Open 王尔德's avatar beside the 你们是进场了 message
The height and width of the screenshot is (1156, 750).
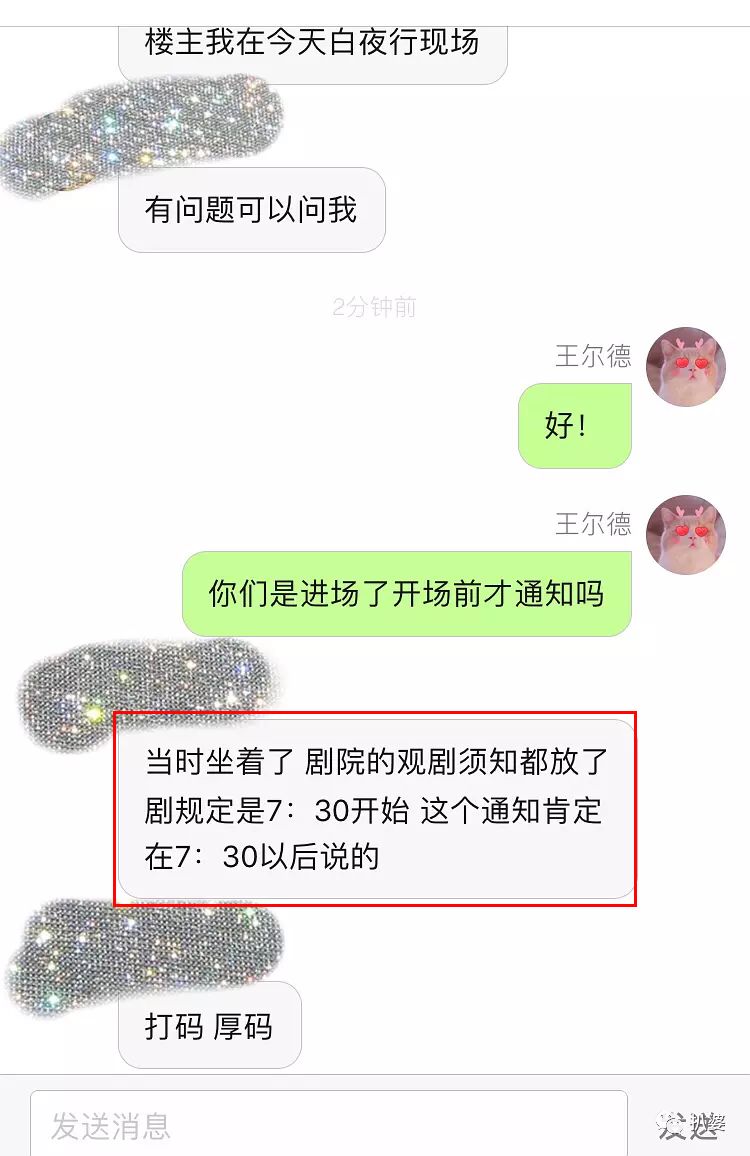pos(685,534)
